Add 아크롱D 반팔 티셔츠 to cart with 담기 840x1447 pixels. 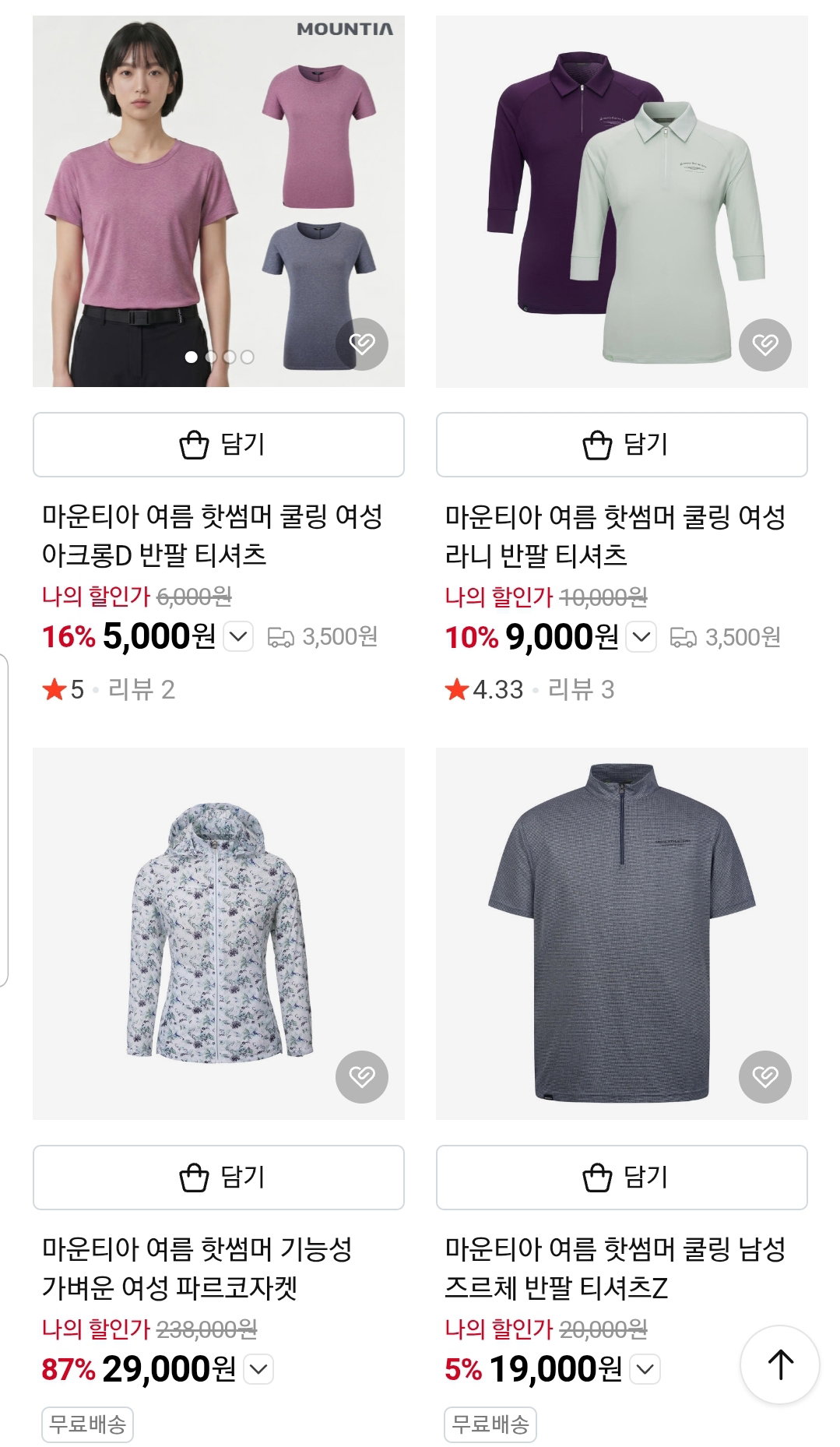(219, 445)
